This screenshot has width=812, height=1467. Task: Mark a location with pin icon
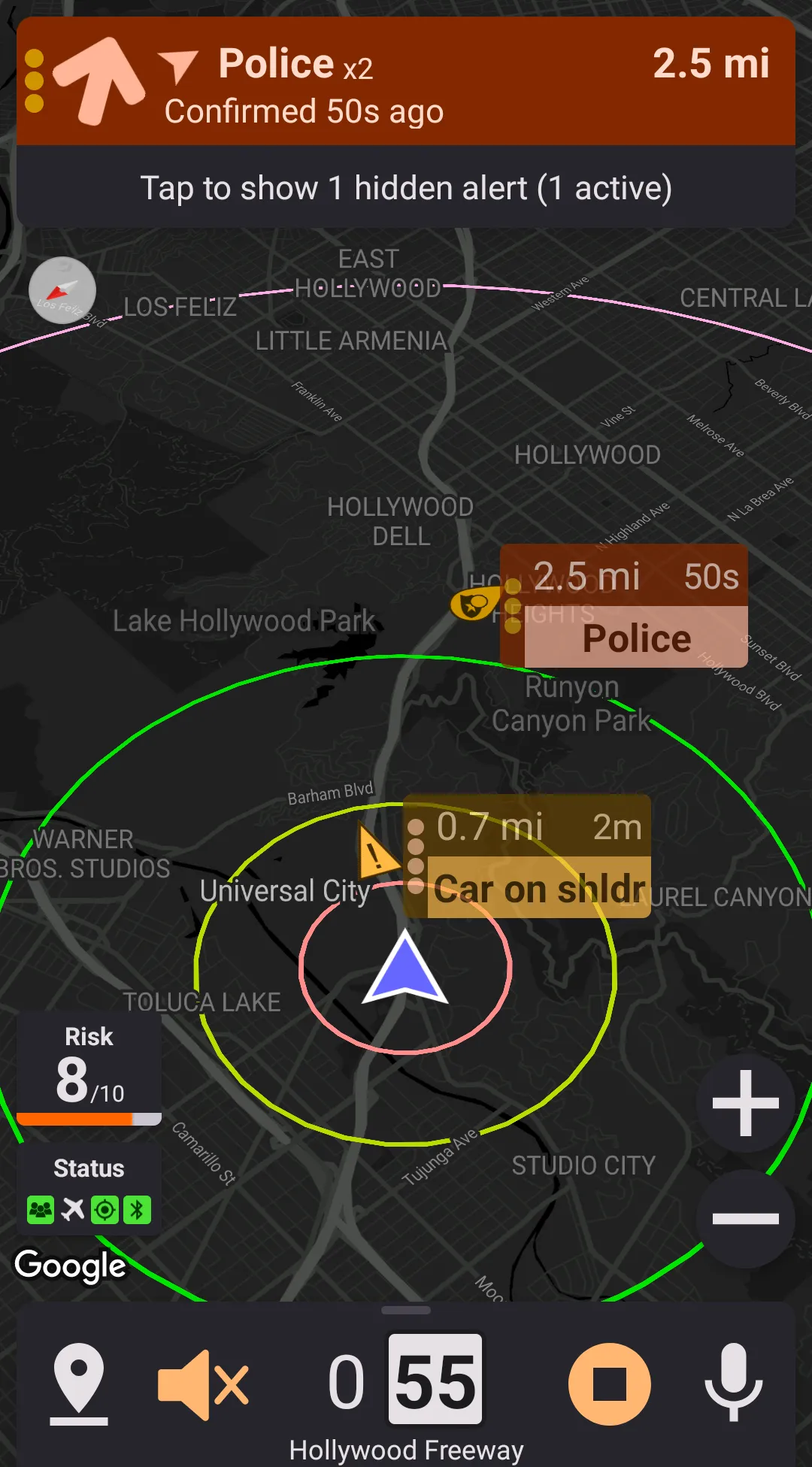[79, 1384]
